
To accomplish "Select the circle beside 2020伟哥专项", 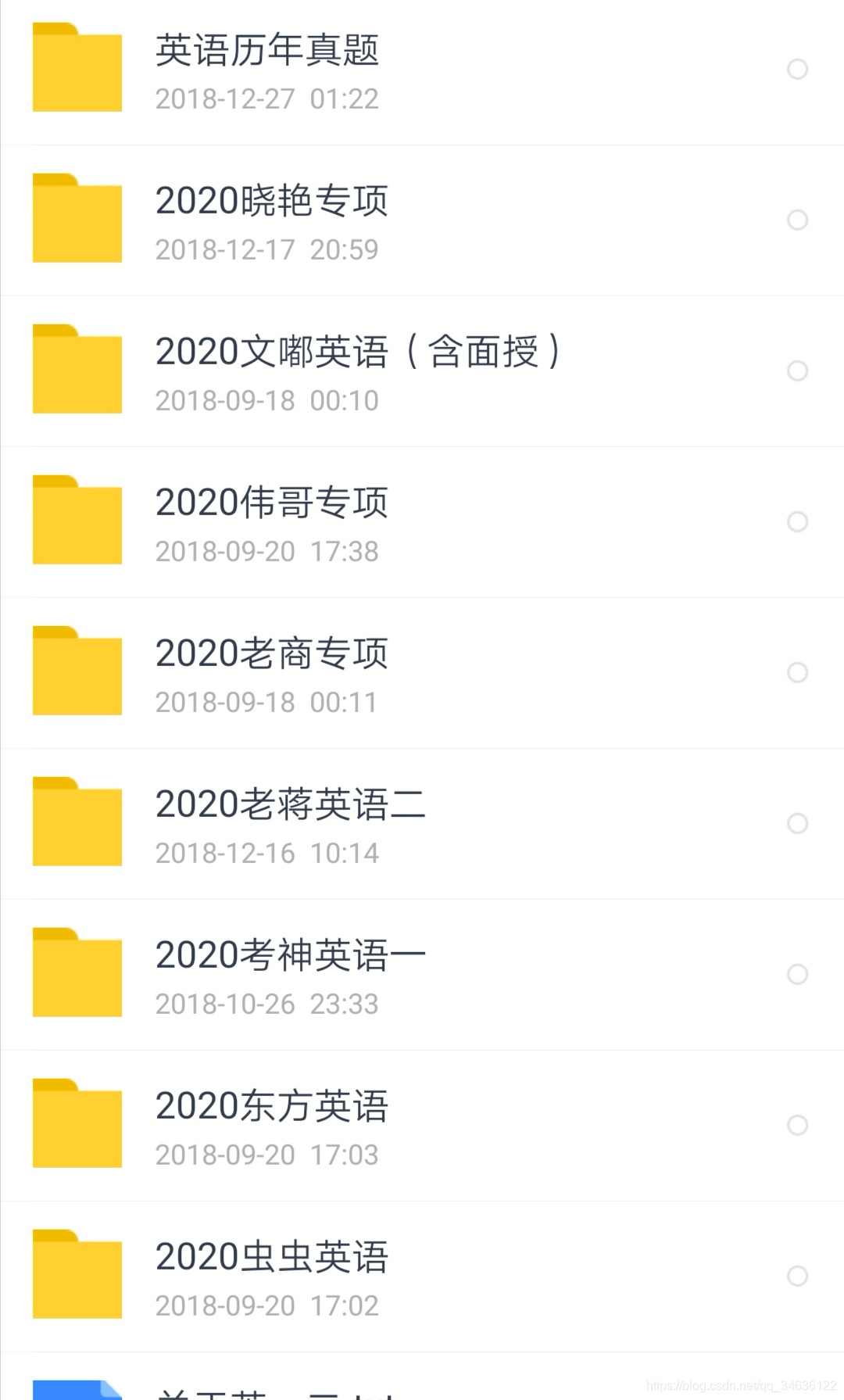I will (x=797, y=521).
